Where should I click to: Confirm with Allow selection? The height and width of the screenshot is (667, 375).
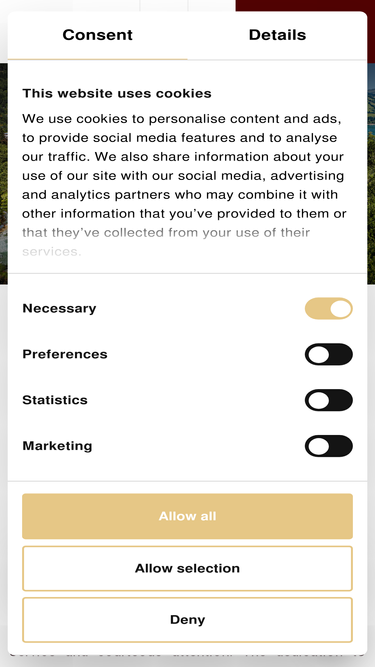coord(188,568)
